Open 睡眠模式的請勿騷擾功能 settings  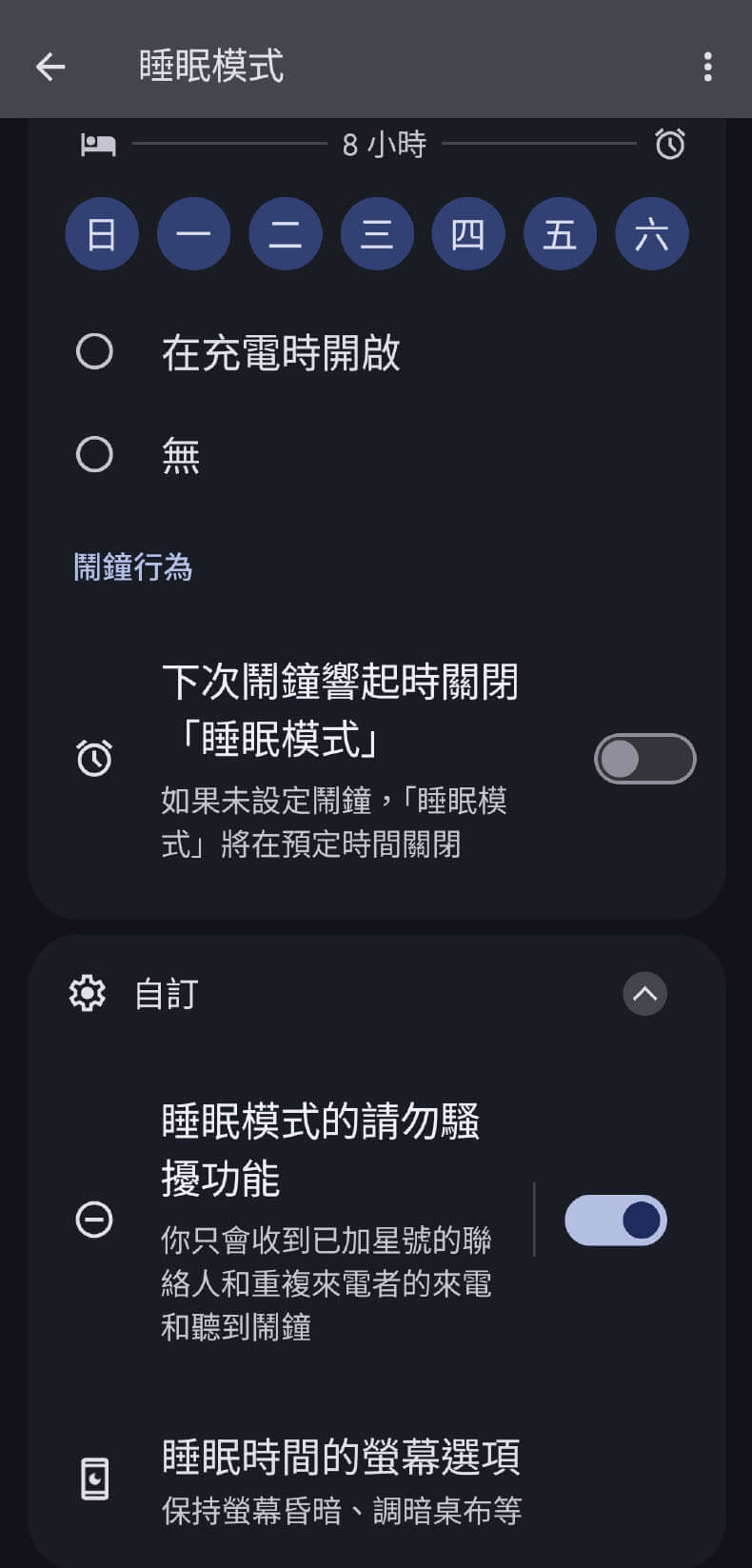(295, 1221)
